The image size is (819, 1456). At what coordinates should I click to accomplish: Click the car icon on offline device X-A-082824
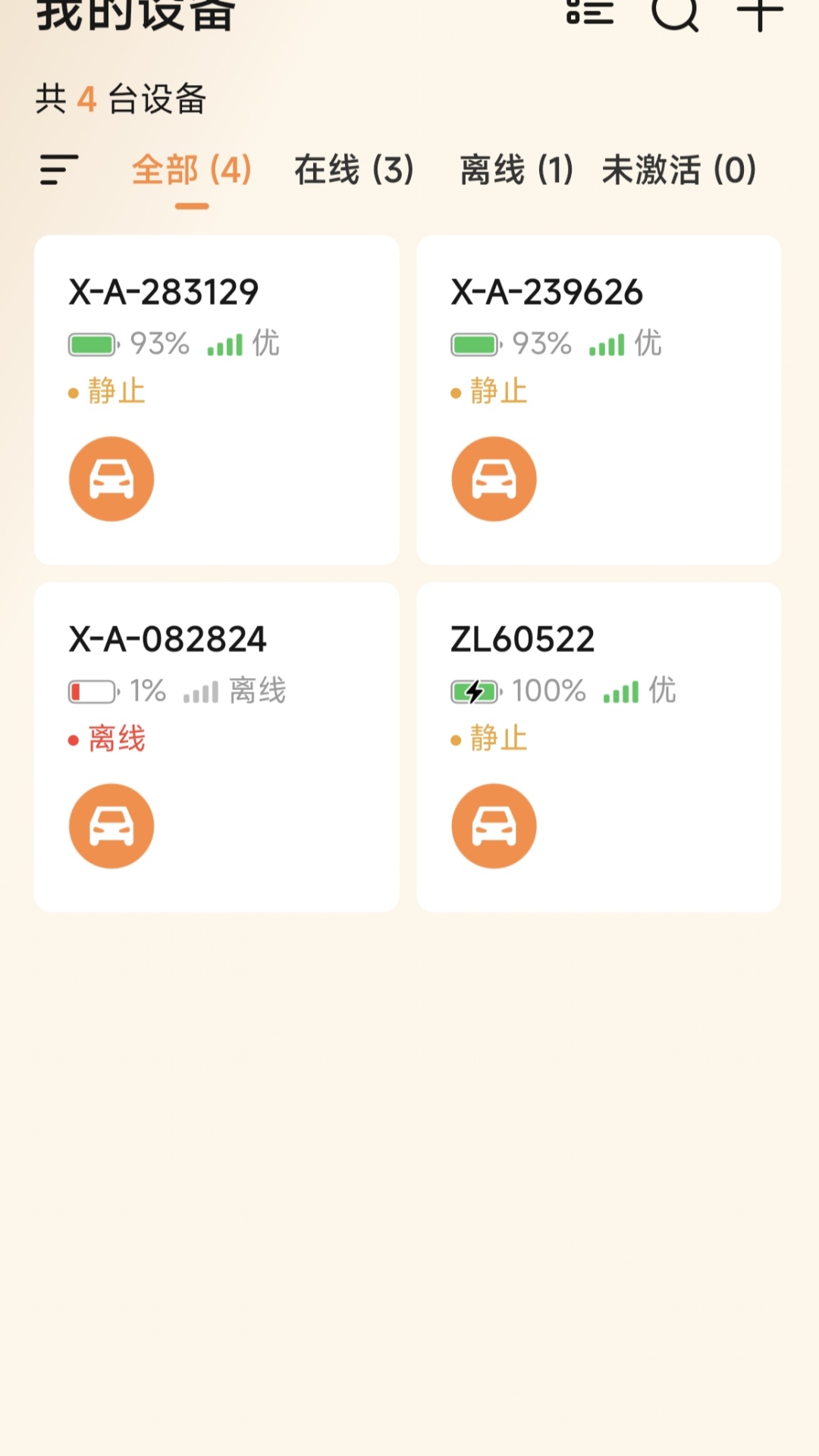(111, 825)
